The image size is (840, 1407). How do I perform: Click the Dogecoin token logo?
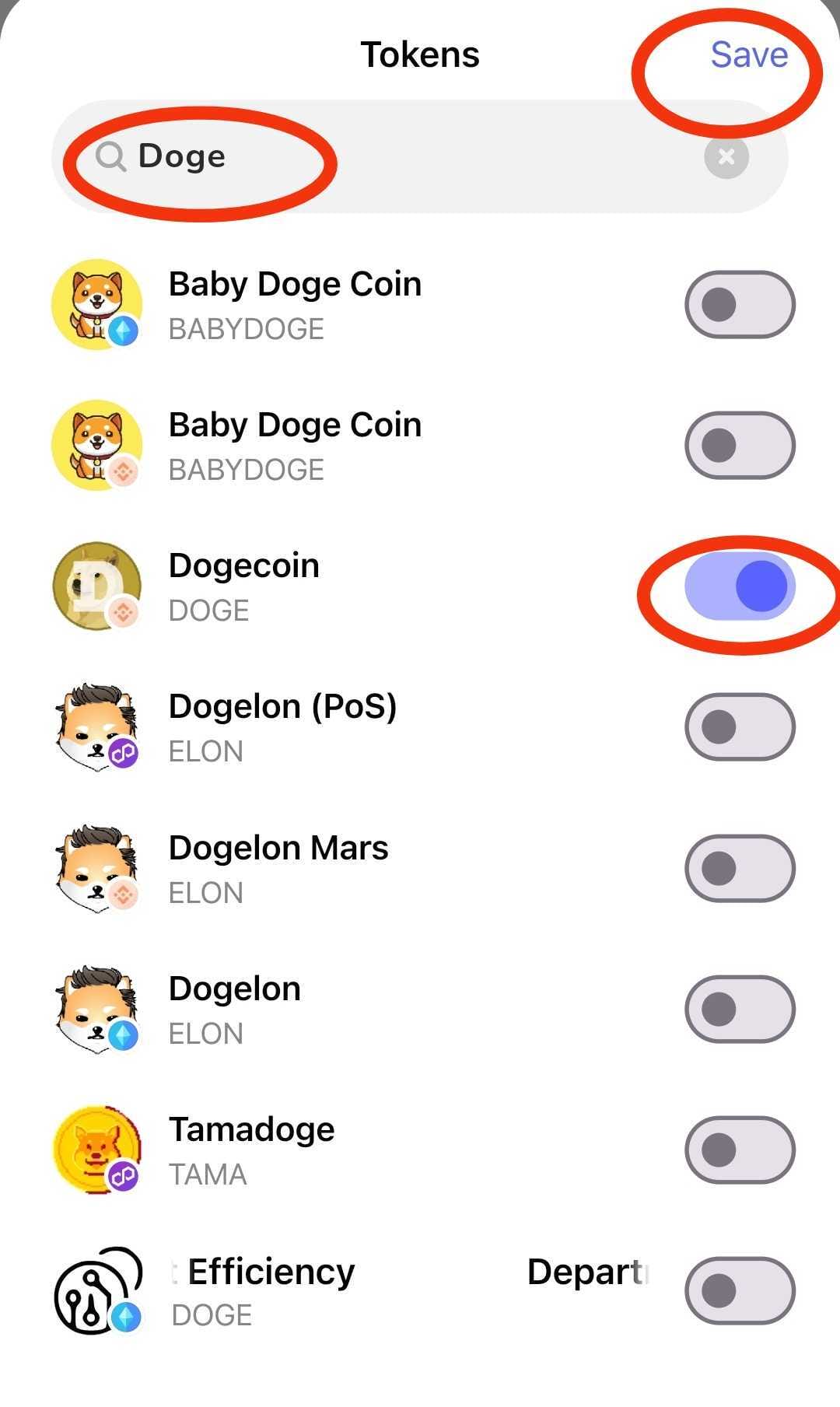click(97, 585)
